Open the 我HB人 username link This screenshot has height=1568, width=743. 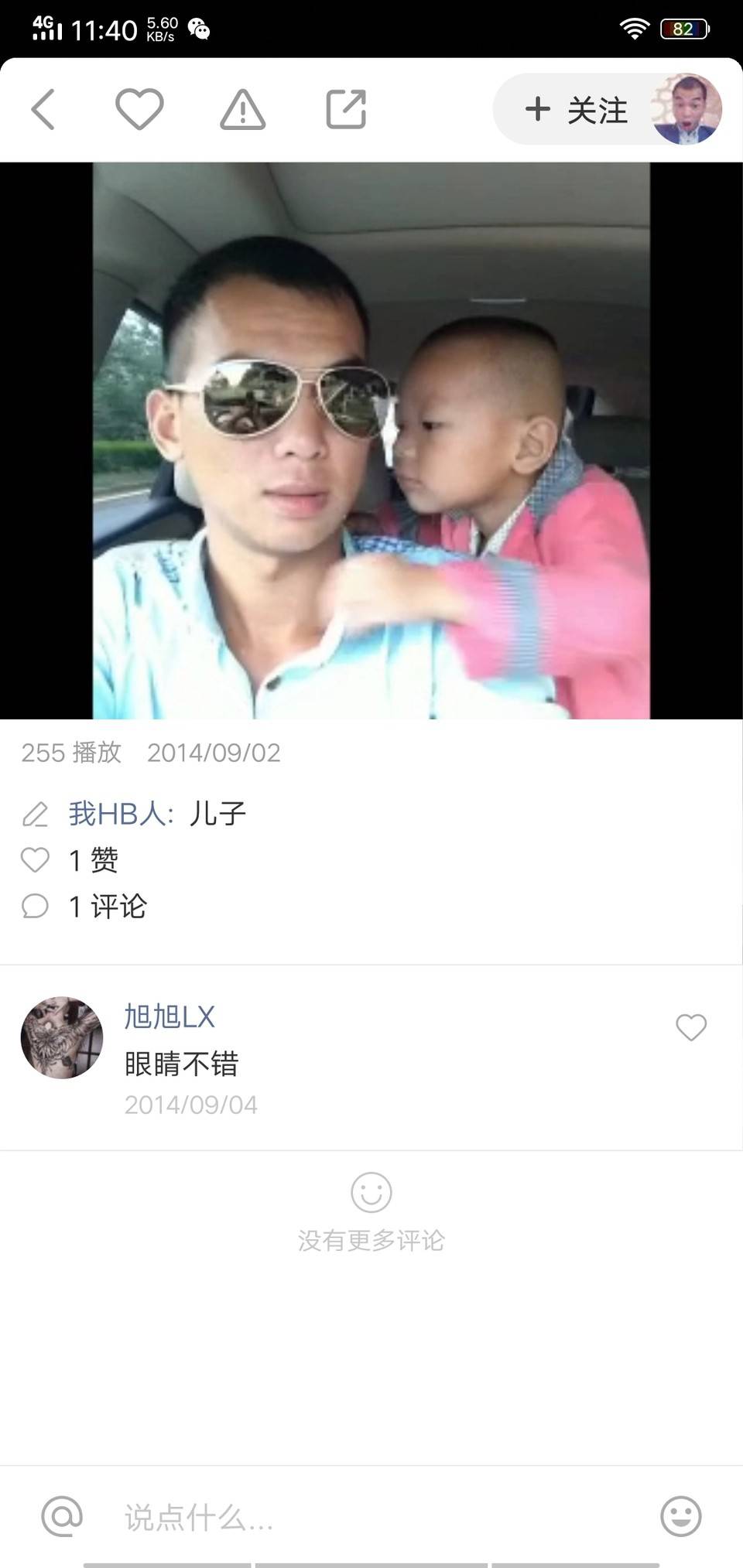pos(116,814)
